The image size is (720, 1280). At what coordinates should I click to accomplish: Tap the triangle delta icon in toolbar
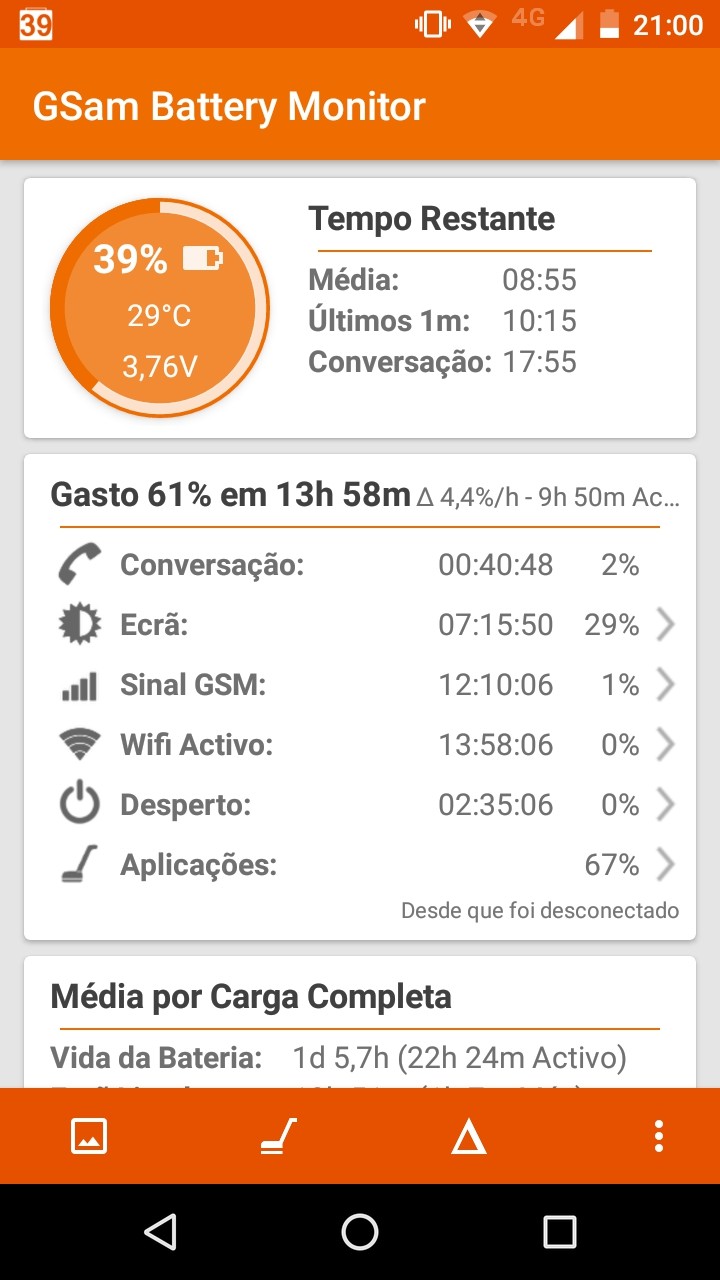468,1137
